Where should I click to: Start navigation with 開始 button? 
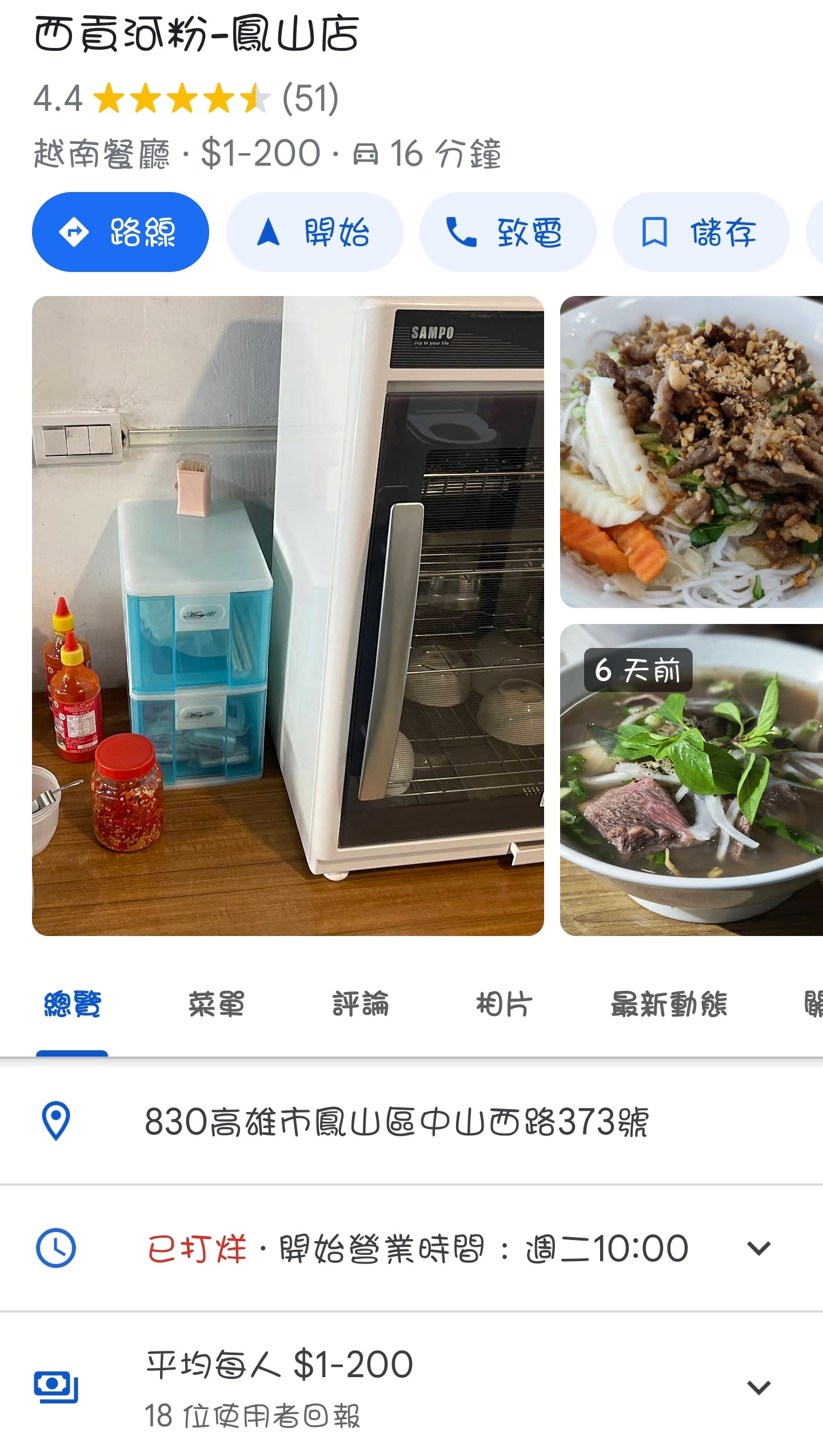pyautogui.click(x=315, y=232)
